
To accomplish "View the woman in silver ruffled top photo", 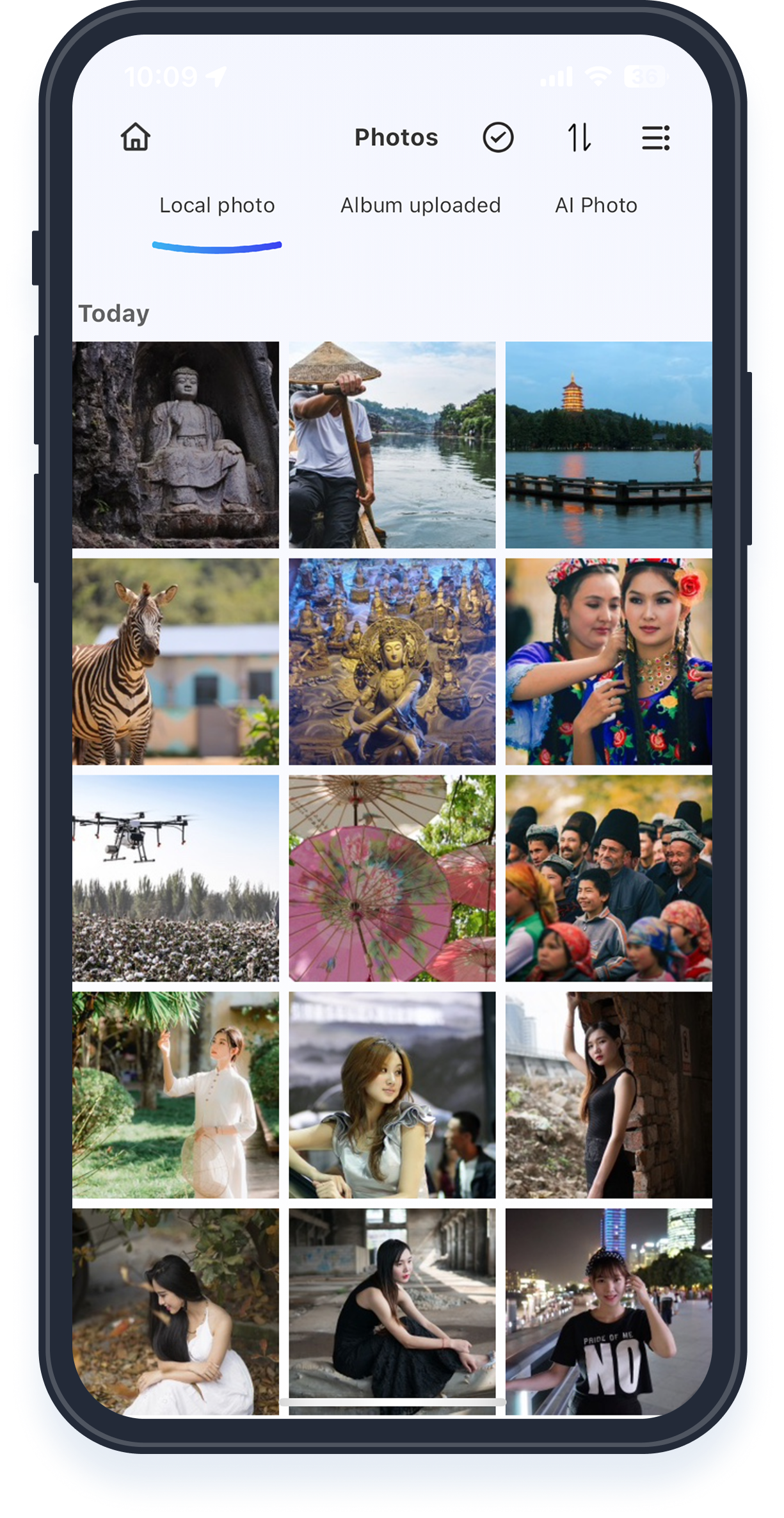I will 392,1095.
